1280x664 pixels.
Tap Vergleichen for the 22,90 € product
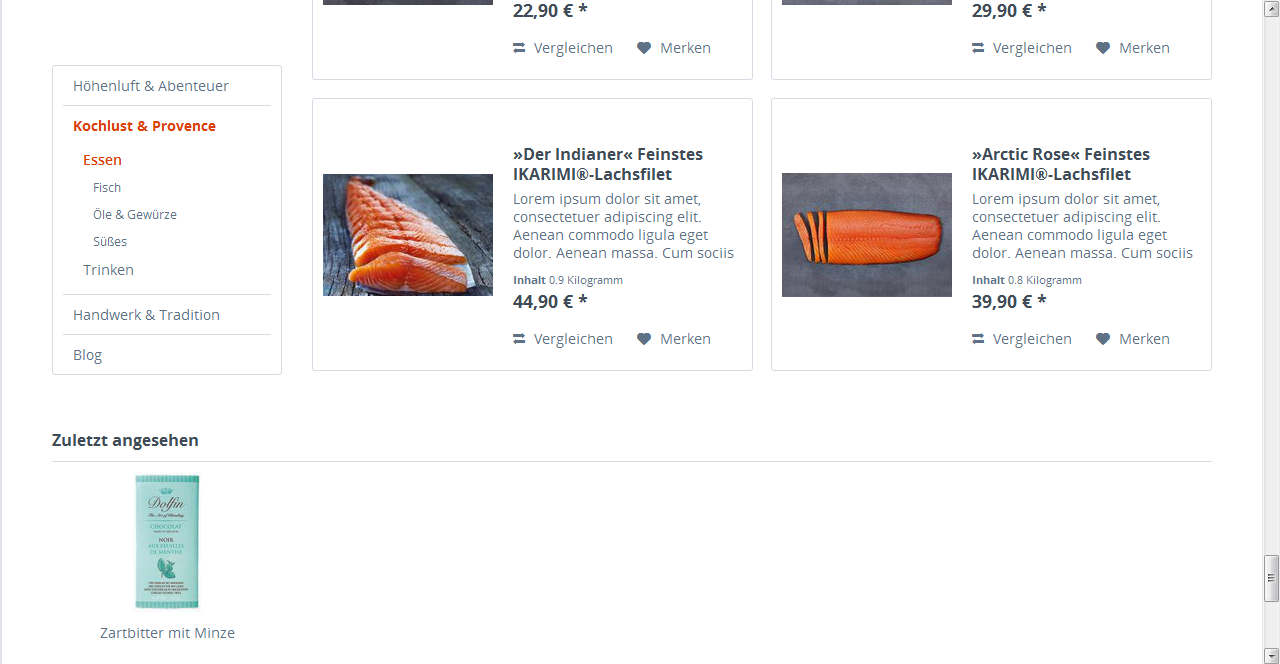tap(563, 48)
